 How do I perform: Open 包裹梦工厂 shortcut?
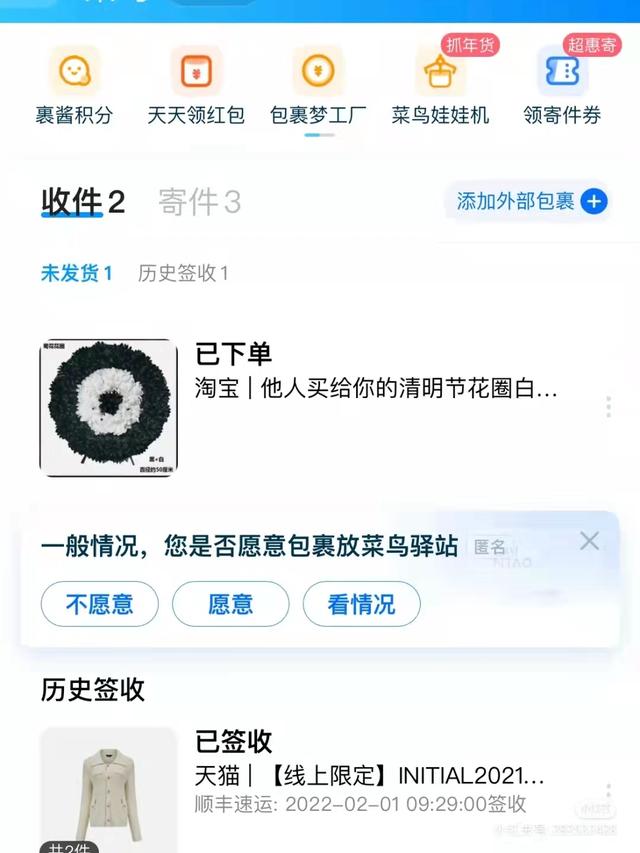click(318, 86)
